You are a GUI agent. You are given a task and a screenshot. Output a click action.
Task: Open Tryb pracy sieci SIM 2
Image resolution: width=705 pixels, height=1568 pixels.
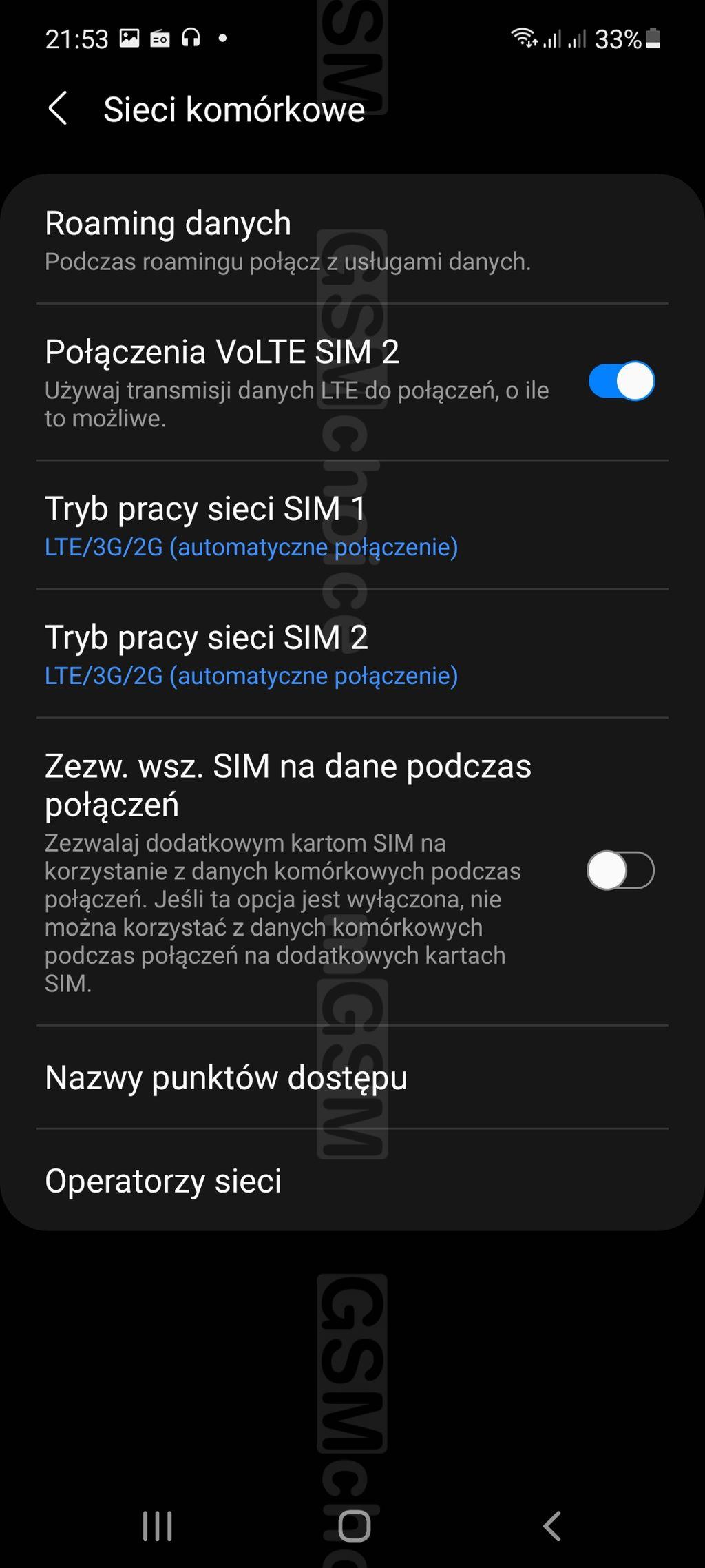click(x=352, y=653)
